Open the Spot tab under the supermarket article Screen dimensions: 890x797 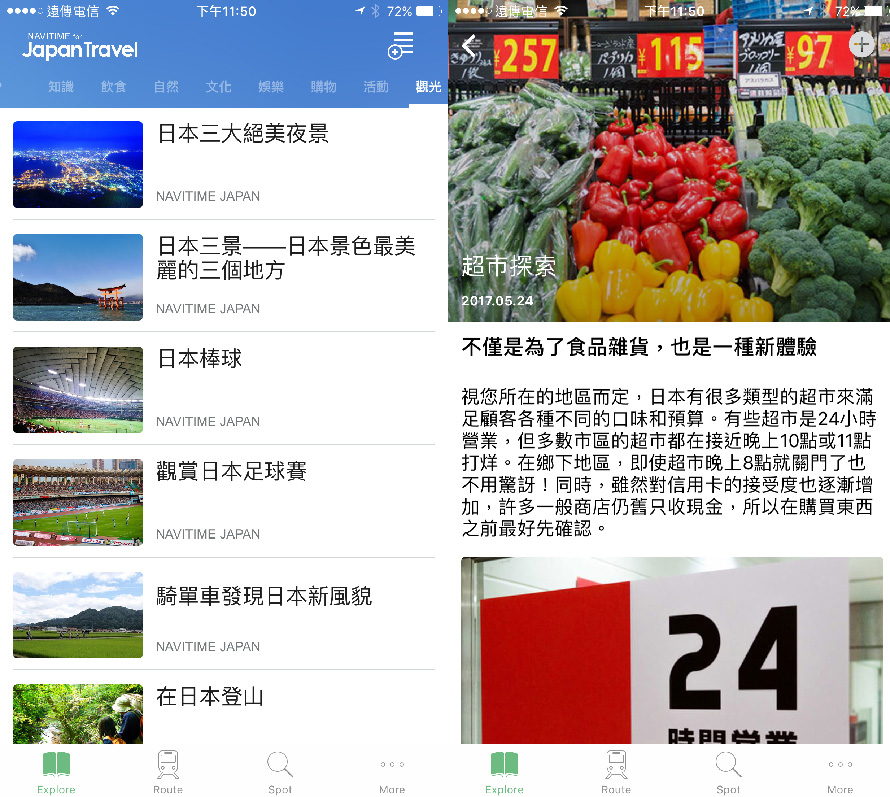(728, 772)
